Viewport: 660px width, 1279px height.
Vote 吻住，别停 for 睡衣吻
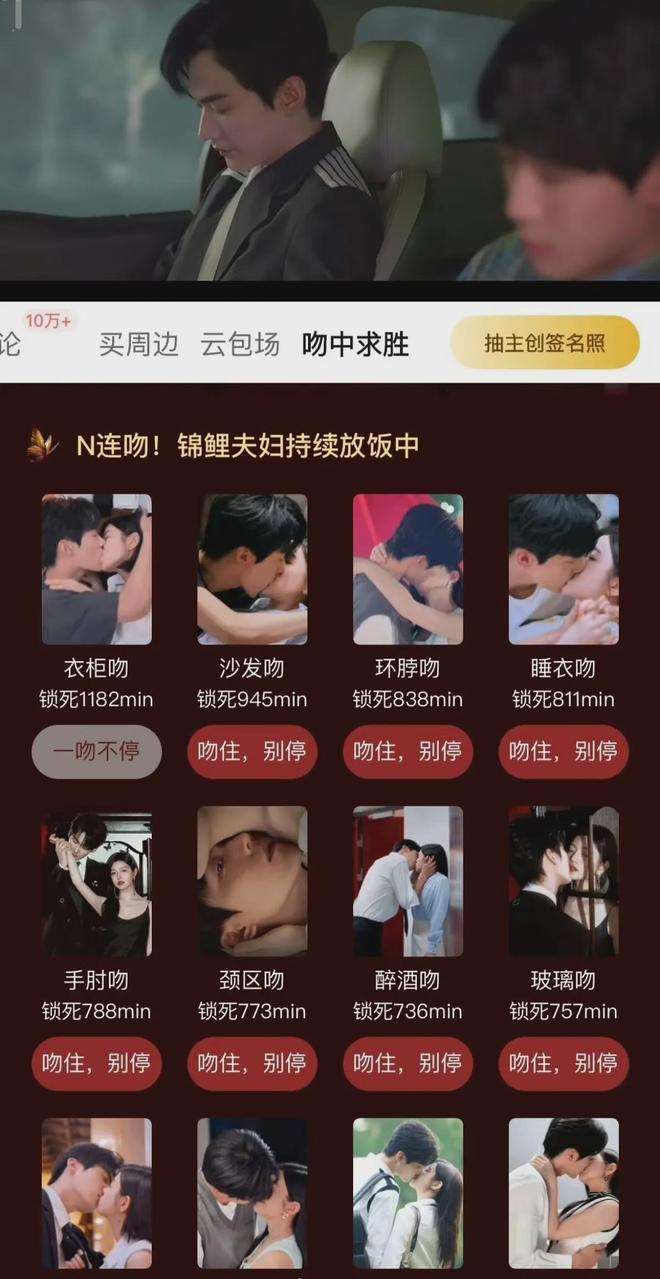564,752
